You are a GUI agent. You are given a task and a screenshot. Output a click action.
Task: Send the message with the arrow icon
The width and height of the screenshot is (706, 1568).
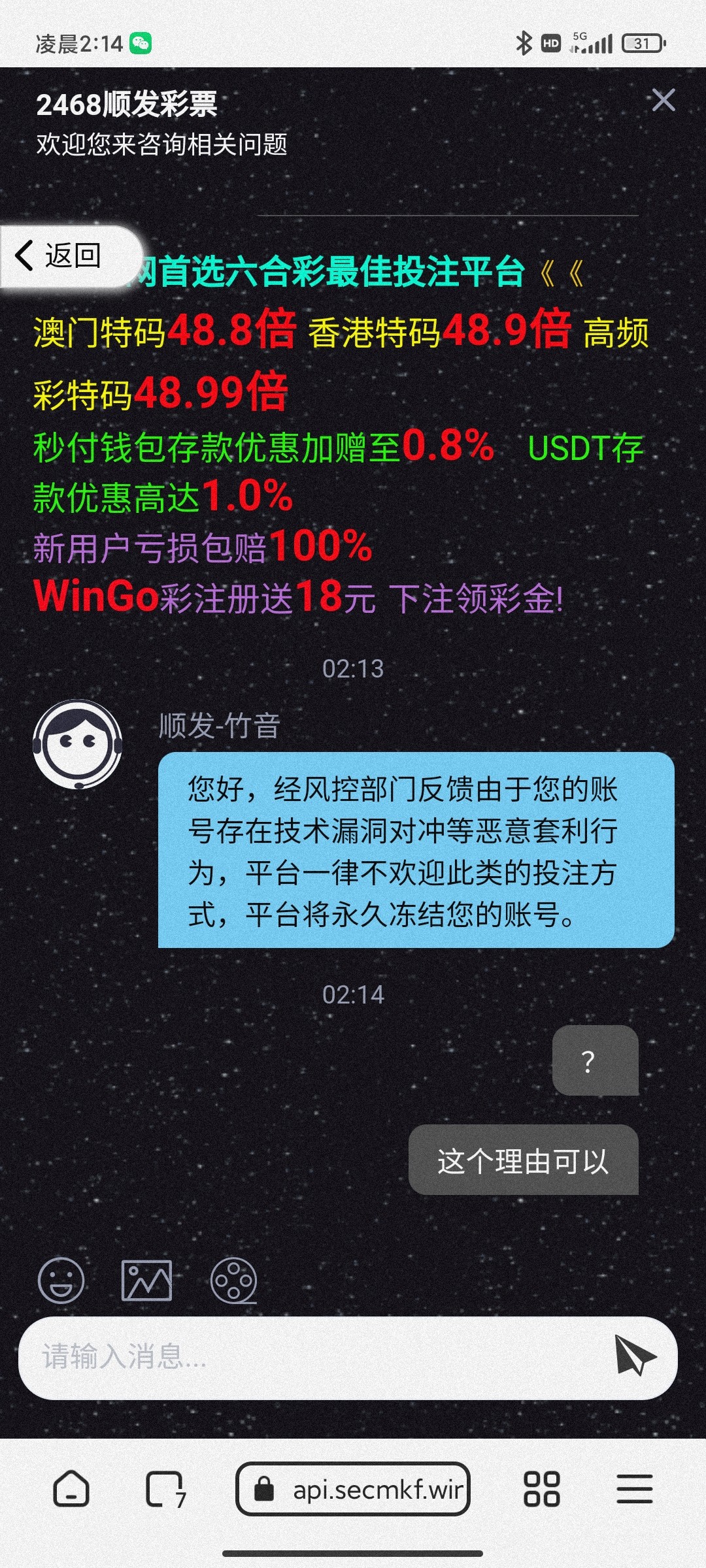[x=634, y=1357]
